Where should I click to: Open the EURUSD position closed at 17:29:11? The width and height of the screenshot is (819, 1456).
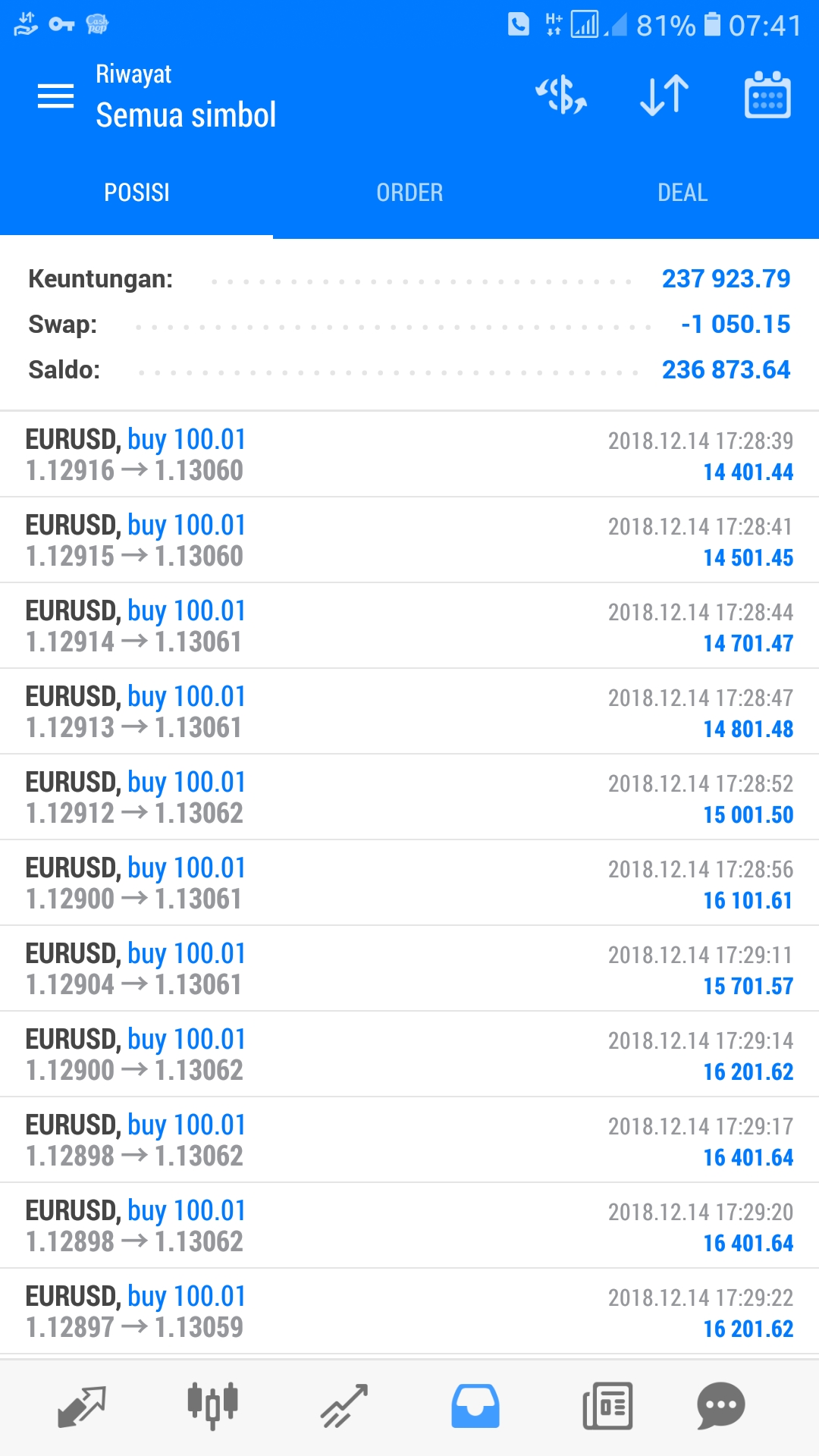coord(409,969)
